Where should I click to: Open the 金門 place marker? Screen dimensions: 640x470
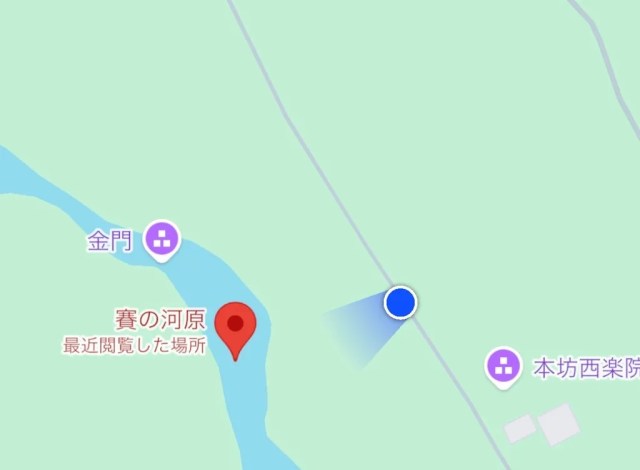pyautogui.click(x=162, y=239)
